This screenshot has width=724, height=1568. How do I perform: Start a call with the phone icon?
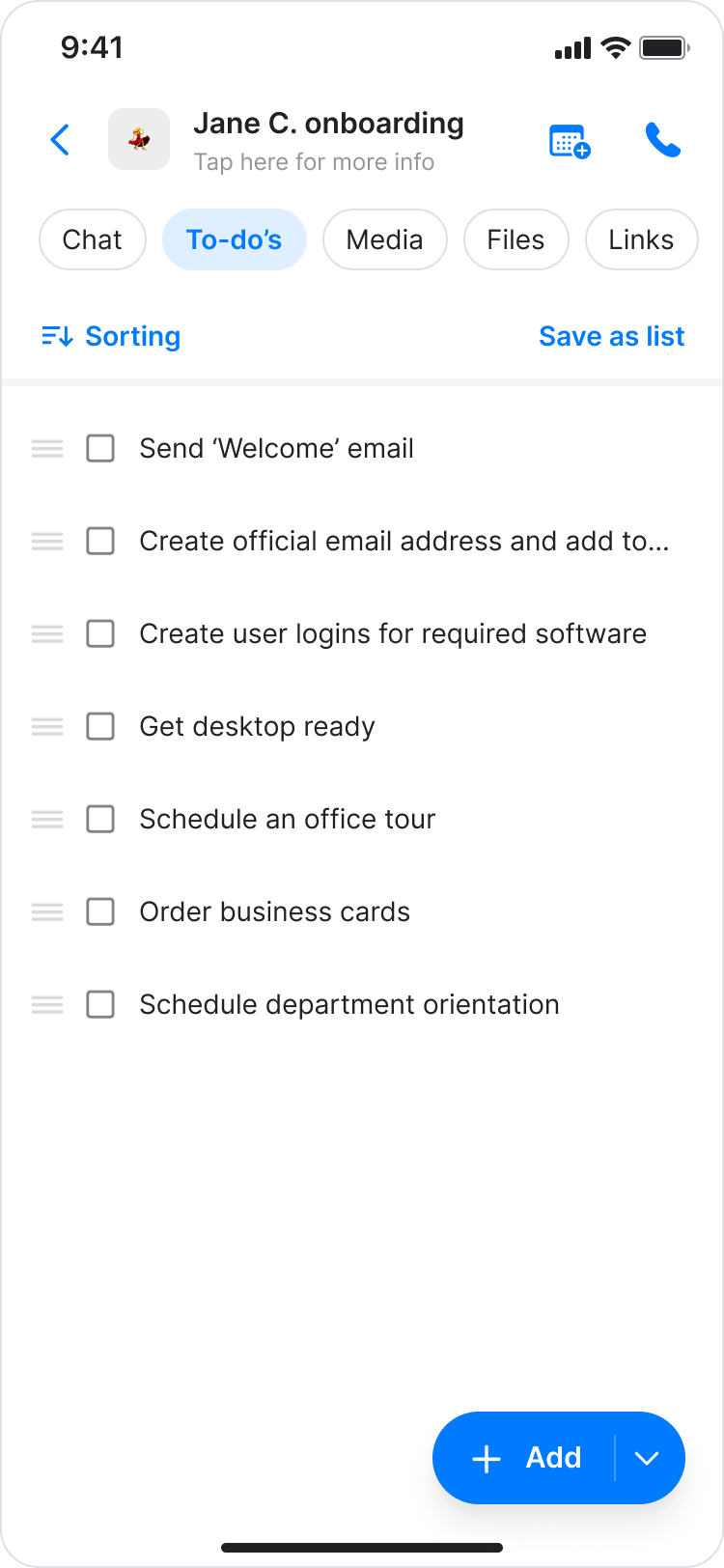[x=663, y=141]
